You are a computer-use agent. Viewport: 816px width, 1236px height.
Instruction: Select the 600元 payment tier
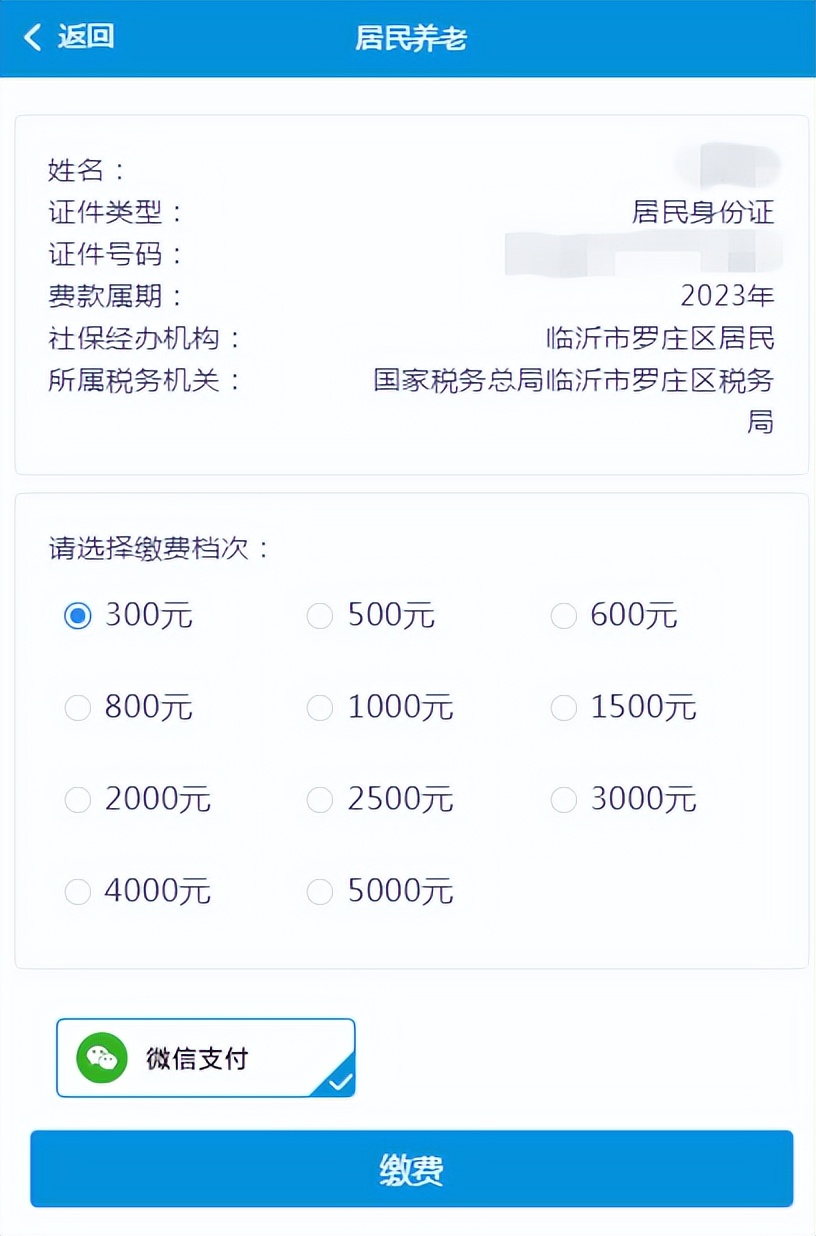[x=563, y=616]
